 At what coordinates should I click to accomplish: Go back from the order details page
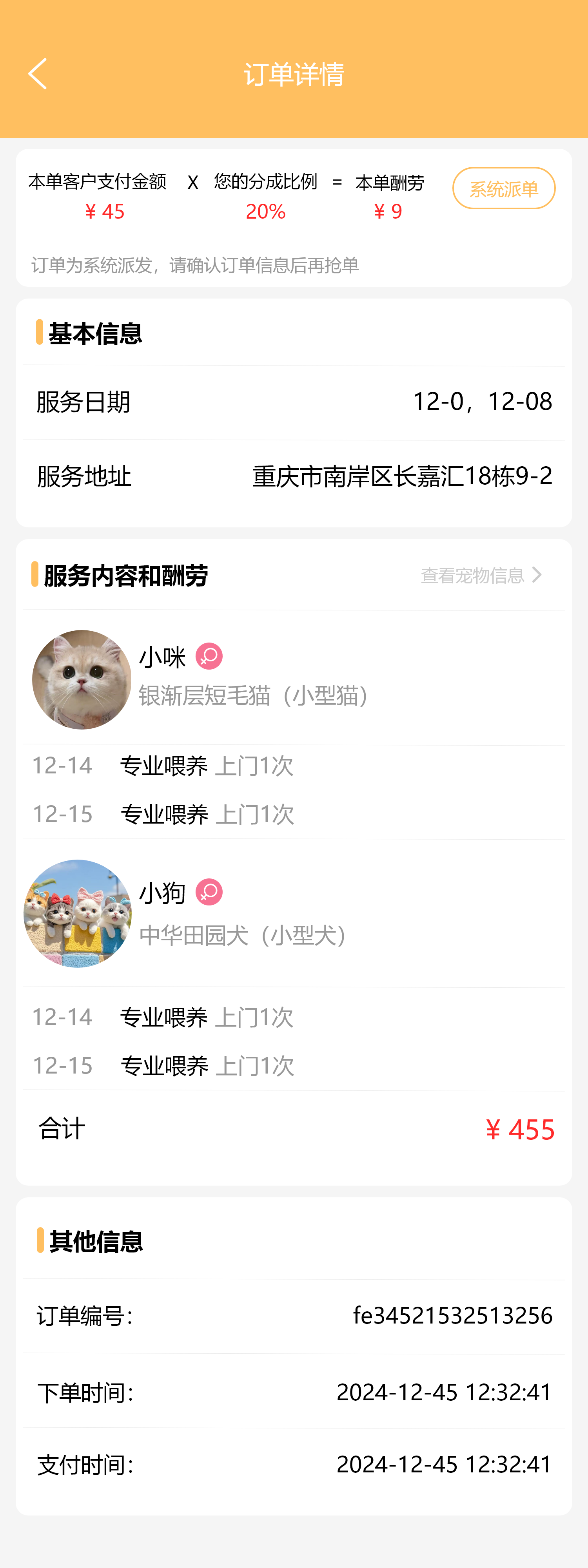(38, 74)
